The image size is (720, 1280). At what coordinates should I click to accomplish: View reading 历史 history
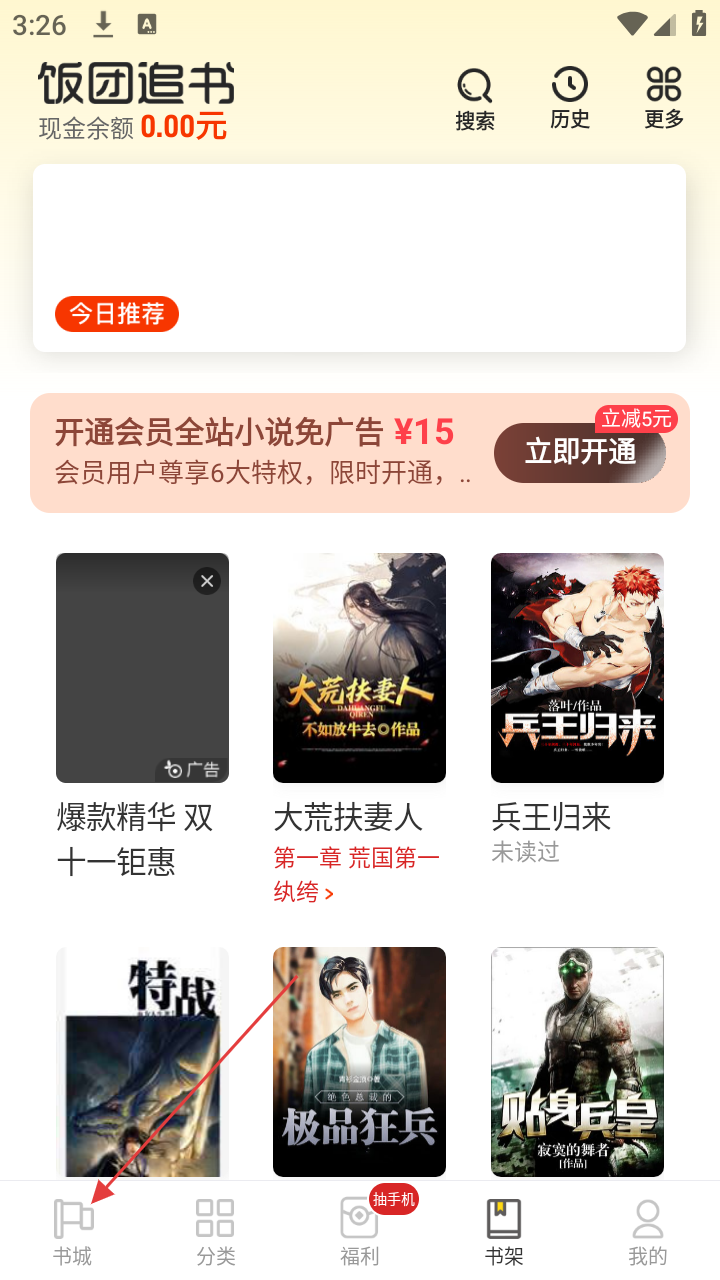click(570, 99)
